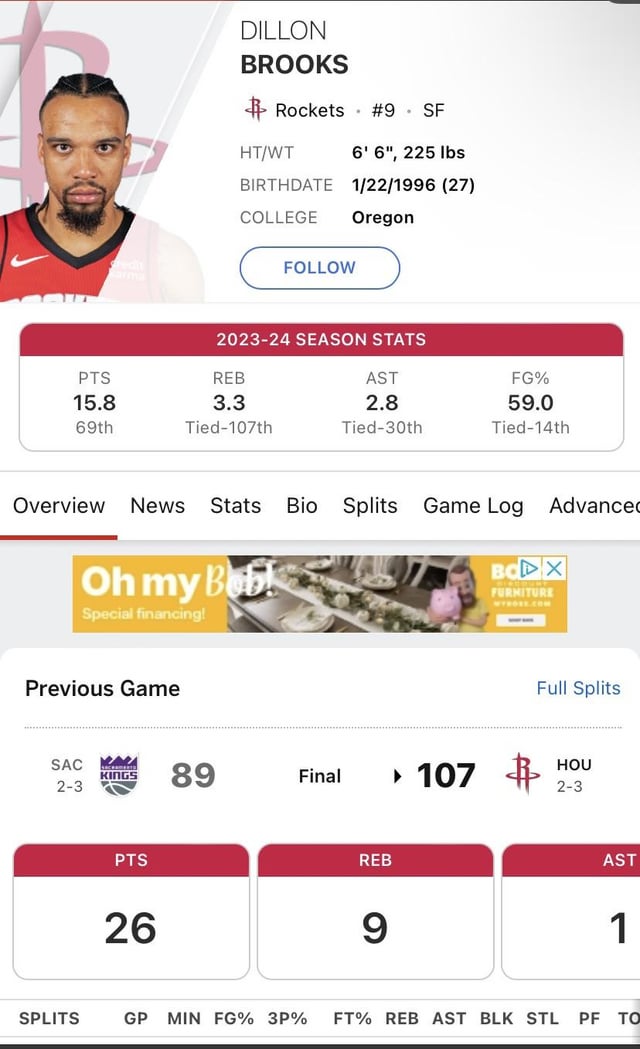This screenshot has height=1049, width=640.
Task: Select the Overview tab
Action: click(x=59, y=506)
